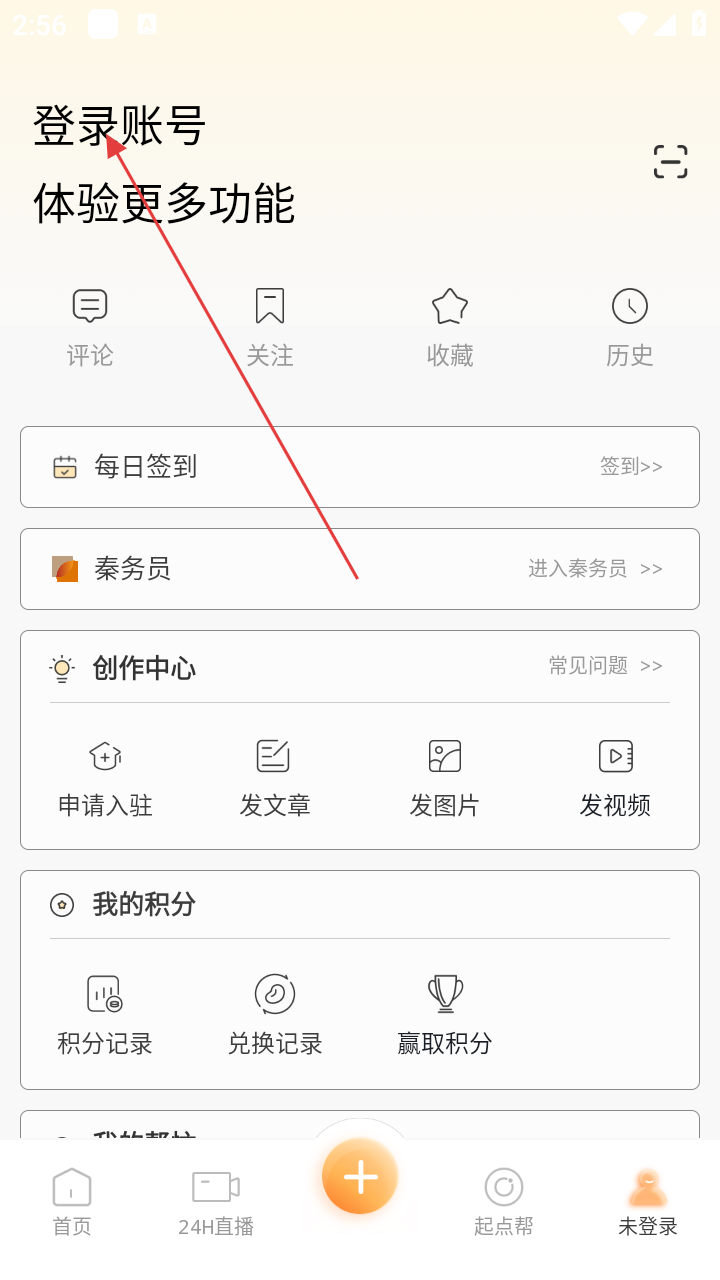The width and height of the screenshot is (720, 1280).
Task: Tap 发视频 to post a video
Action: (x=615, y=778)
